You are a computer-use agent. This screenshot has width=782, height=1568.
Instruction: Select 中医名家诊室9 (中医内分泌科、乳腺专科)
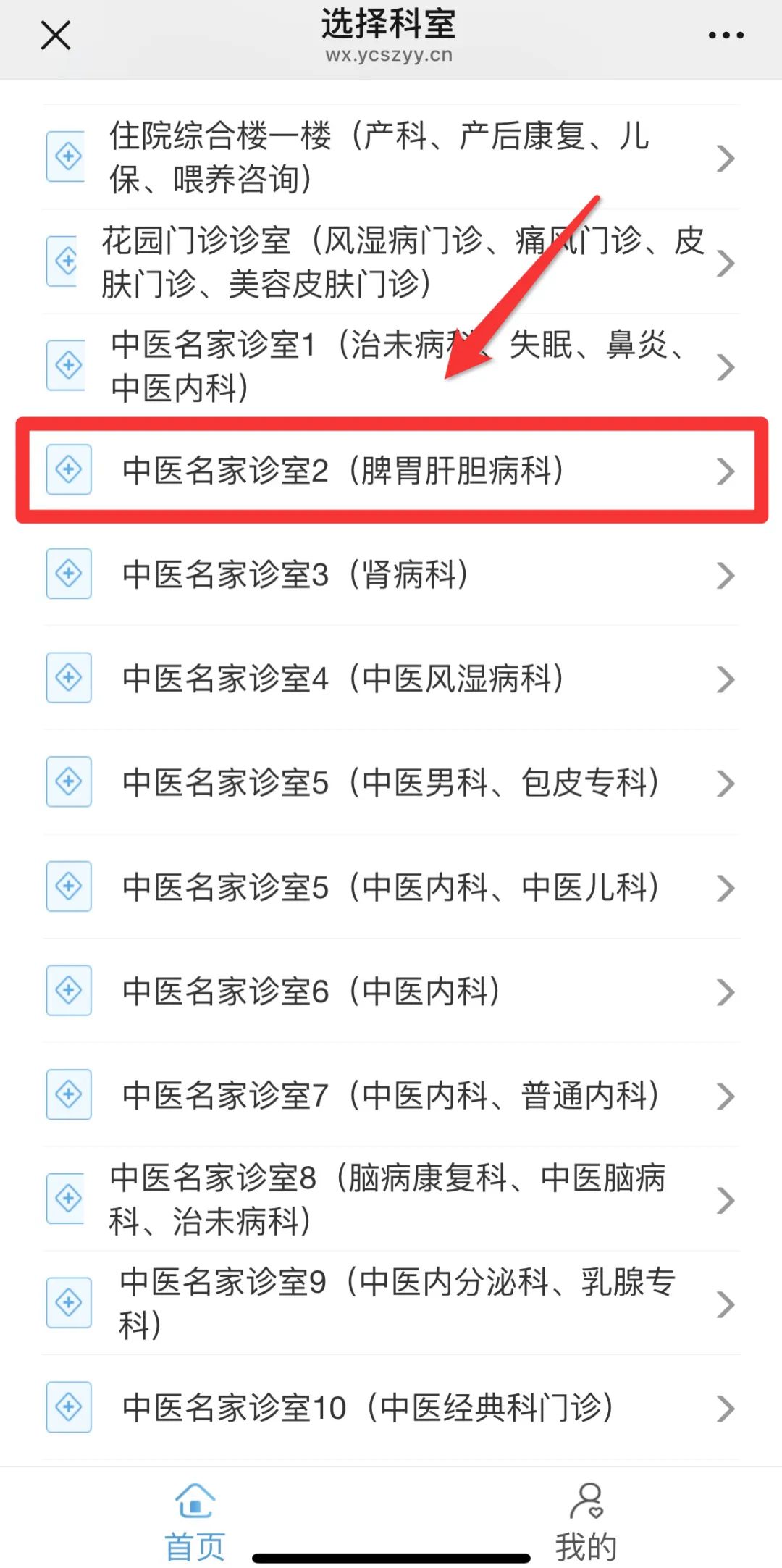coord(391,1303)
